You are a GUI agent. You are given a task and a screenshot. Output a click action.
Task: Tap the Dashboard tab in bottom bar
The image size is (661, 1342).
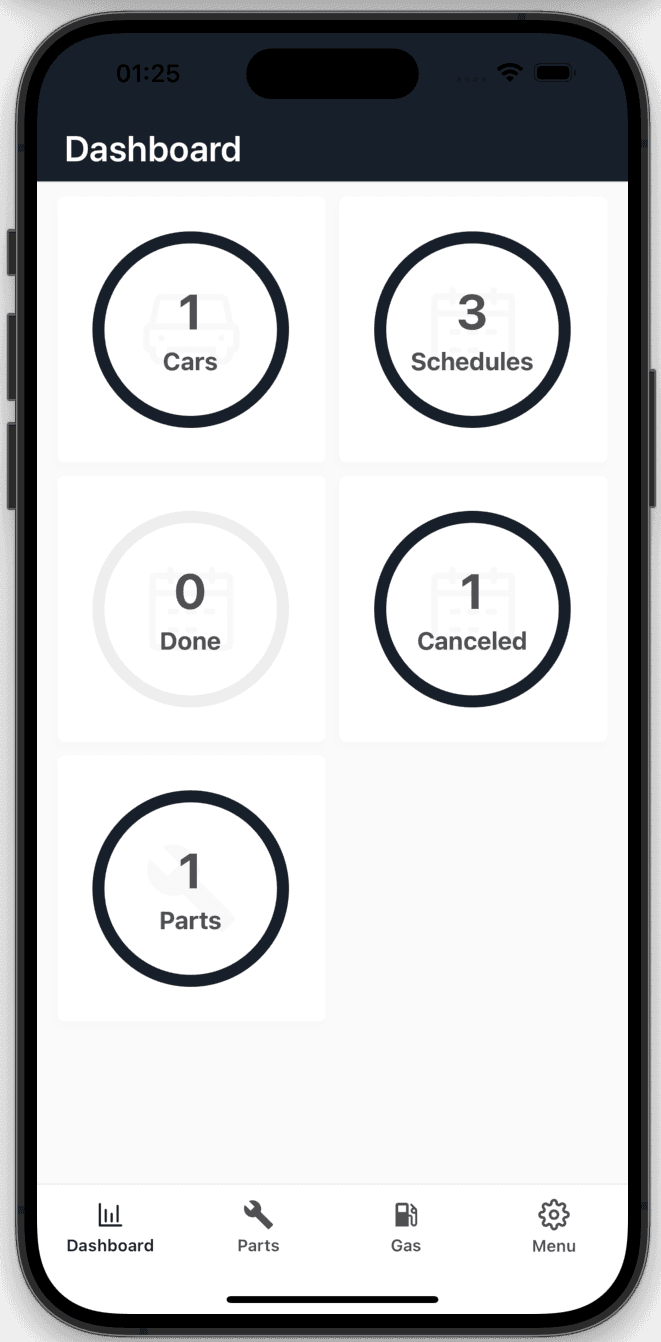(110, 1228)
